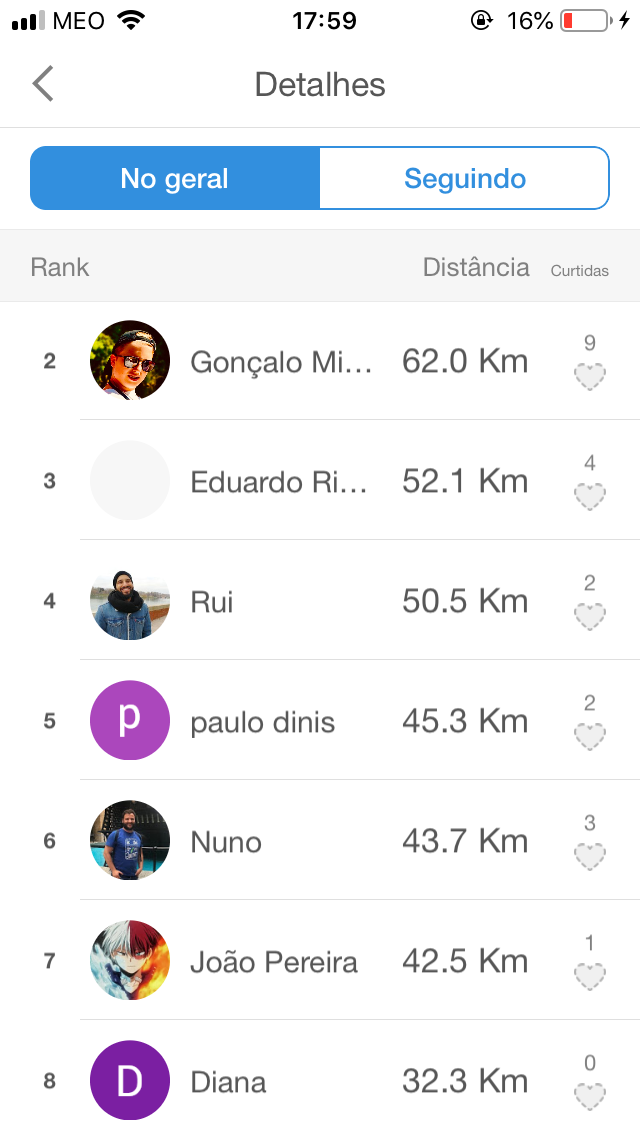Viewport: 640px width, 1136px height.
Task: Open Gonçalo Mi...'s profile row
Action: (x=320, y=361)
